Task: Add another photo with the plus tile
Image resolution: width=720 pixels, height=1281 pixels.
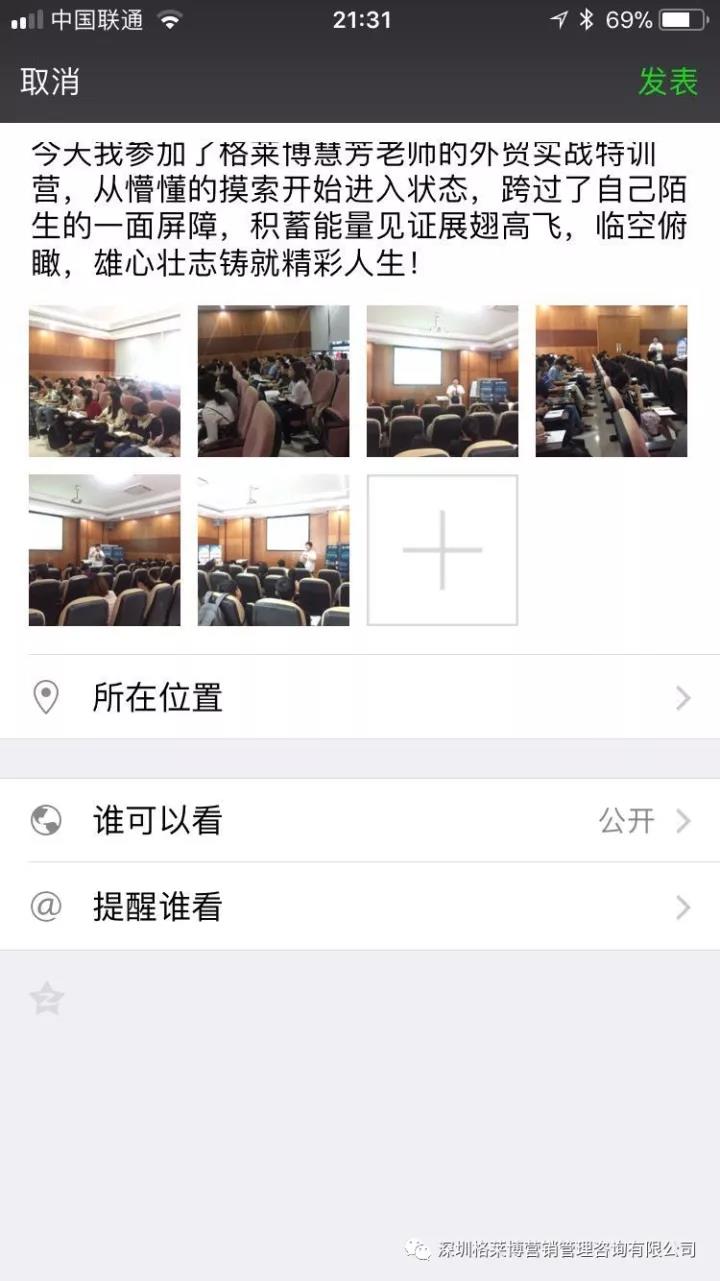Action: click(x=442, y=550)
